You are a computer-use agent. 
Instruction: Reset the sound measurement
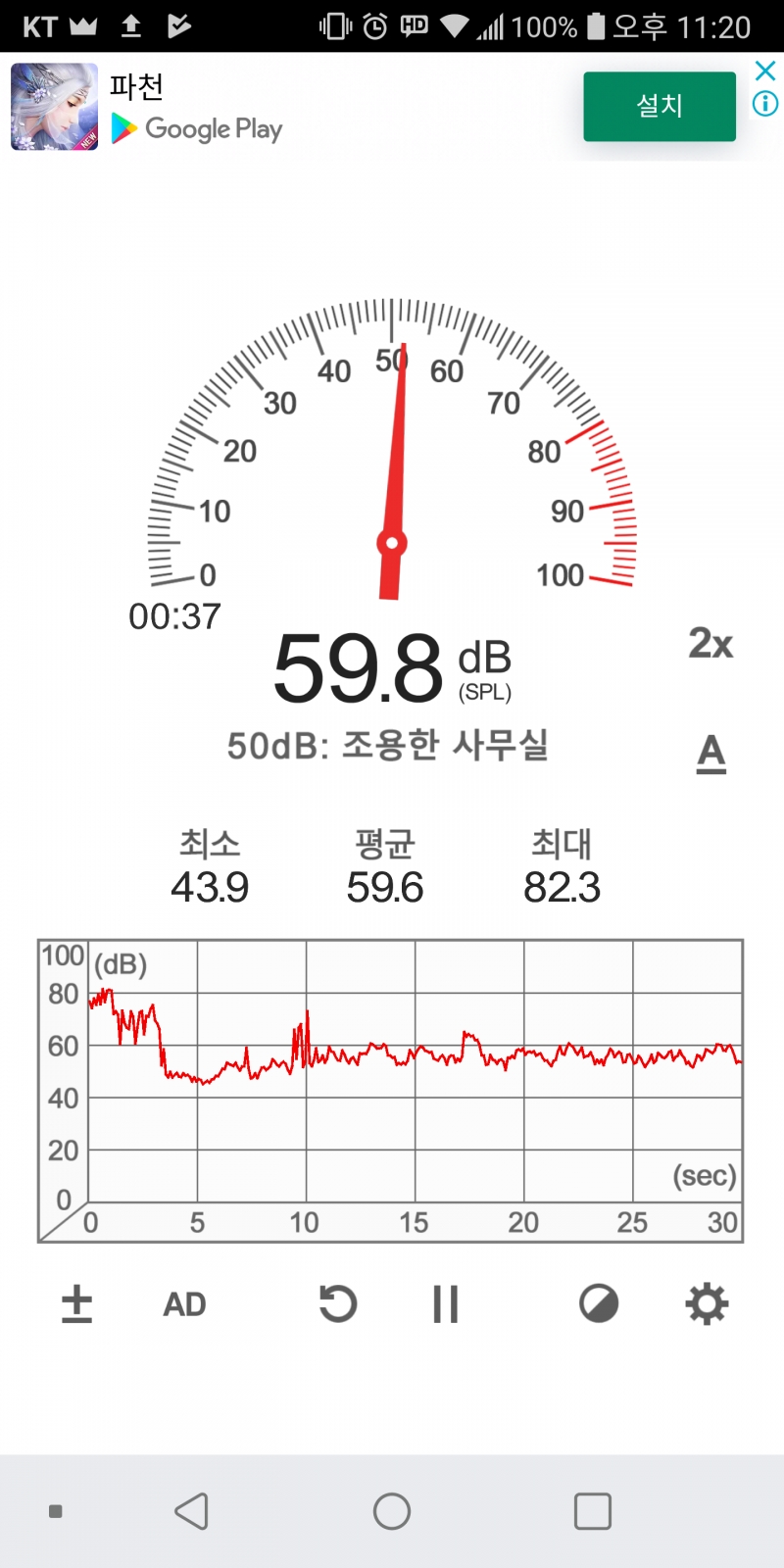pyautogui.click(x=338, y=1304)
